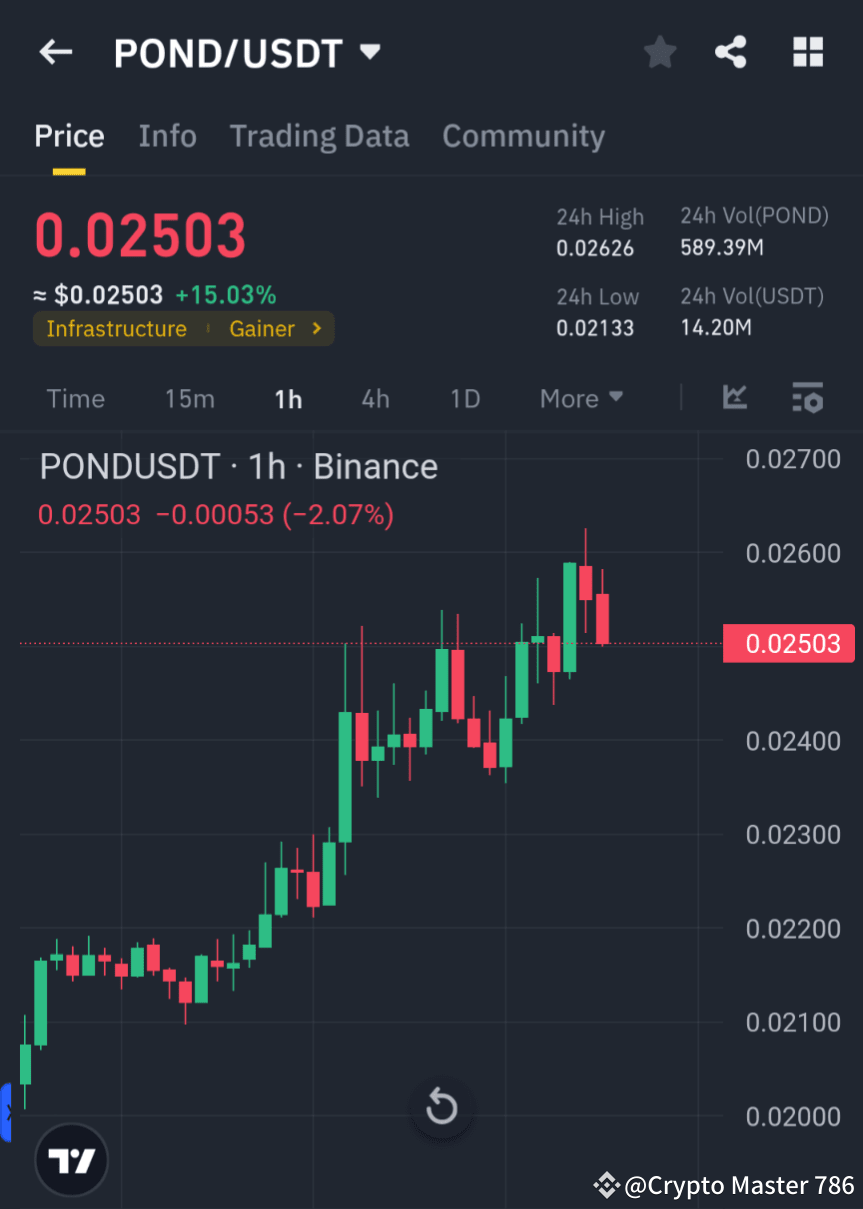Click the red 0.02503 price axis label
This screenshot has height=1209, width=863.
pyautogui.click(x=789, y=643)
